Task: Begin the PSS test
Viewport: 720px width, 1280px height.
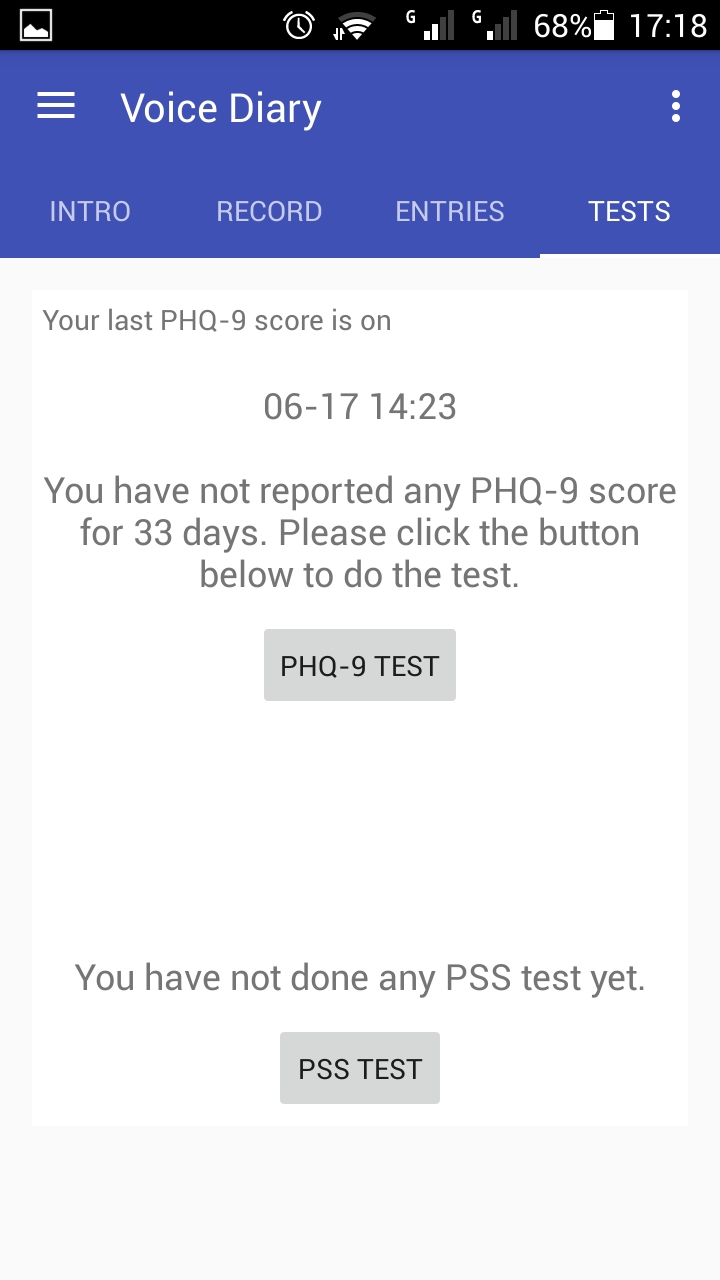Action: pos(360,1069)
